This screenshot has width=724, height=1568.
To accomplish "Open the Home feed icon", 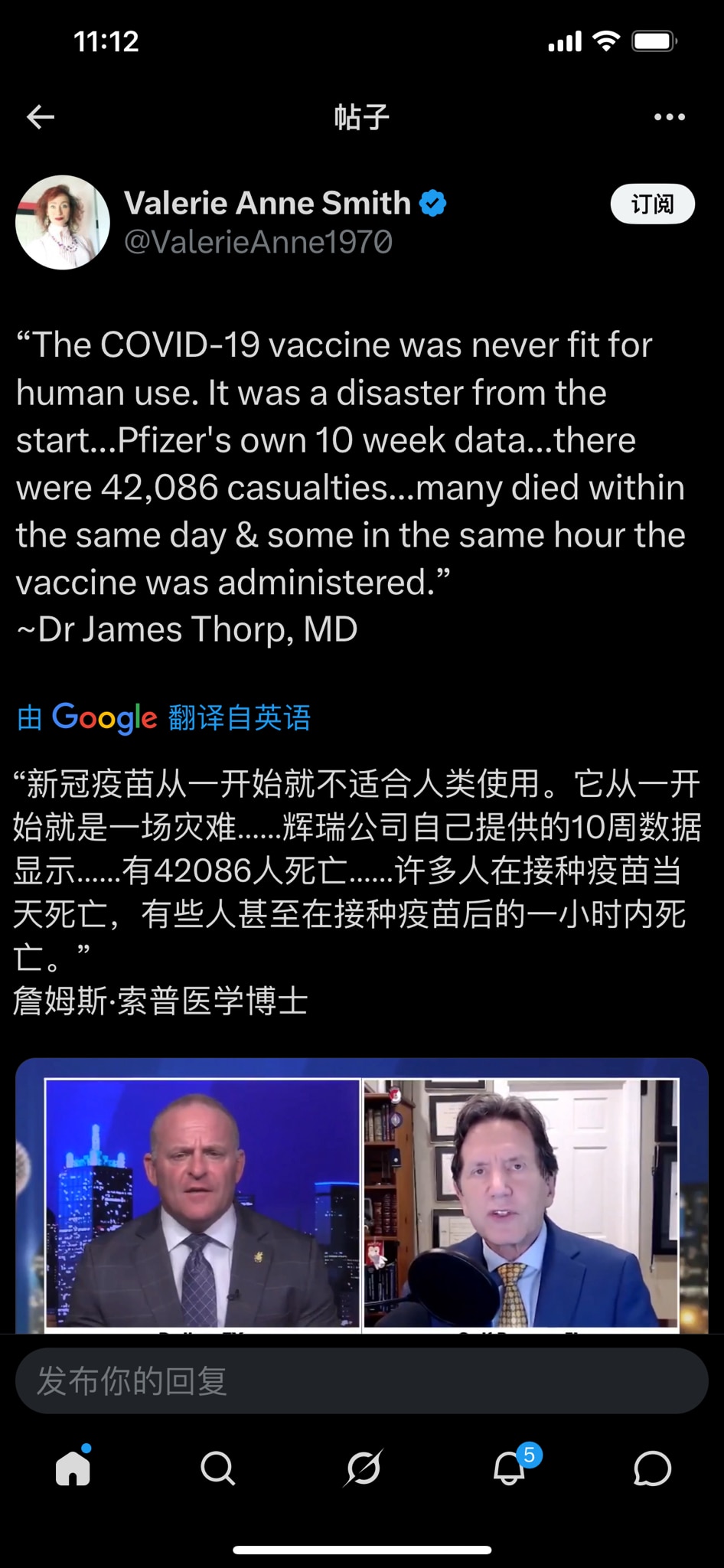I will coord(72,1468).
